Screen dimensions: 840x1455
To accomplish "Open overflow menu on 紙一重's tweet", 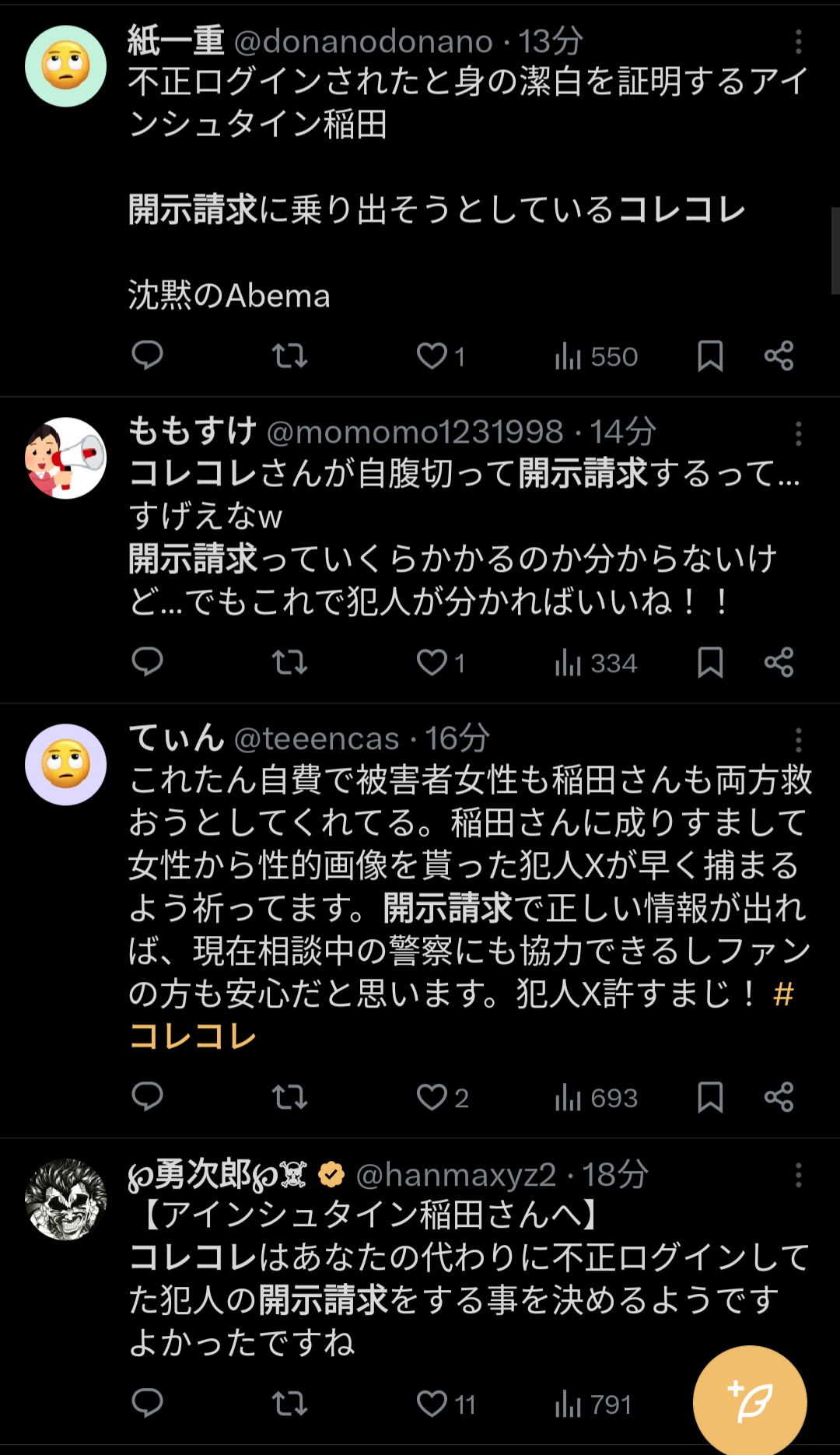I will click(798, 41).
